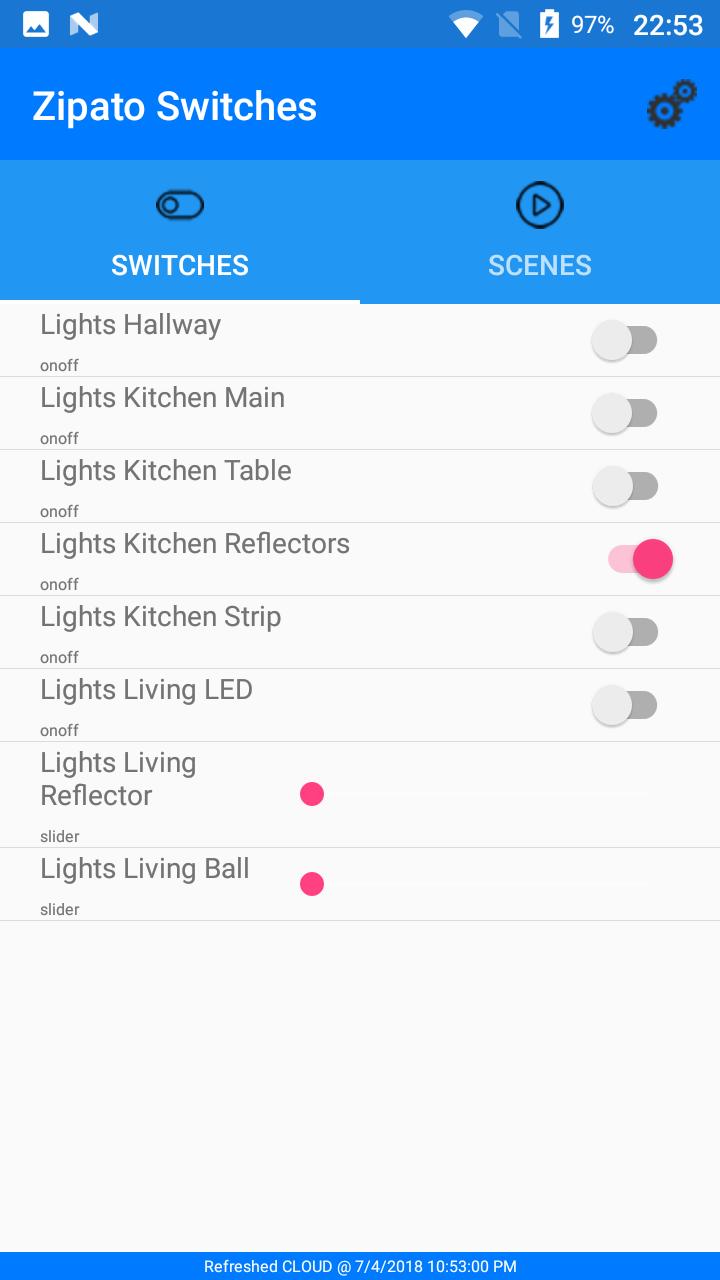
Task: Switch to the Scenes tab
Action: coord(540,231)
